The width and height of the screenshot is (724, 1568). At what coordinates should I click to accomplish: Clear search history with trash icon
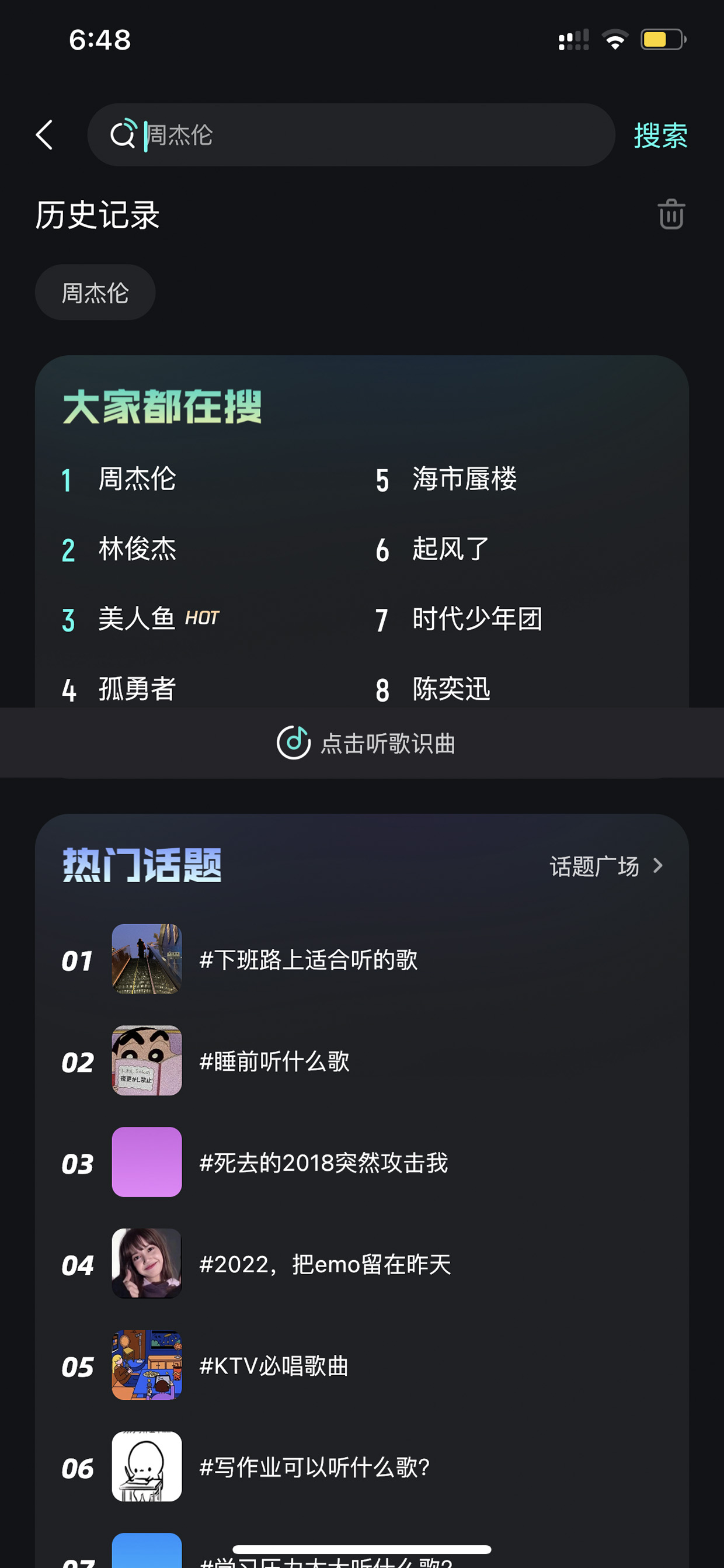(x=671, y=214)
